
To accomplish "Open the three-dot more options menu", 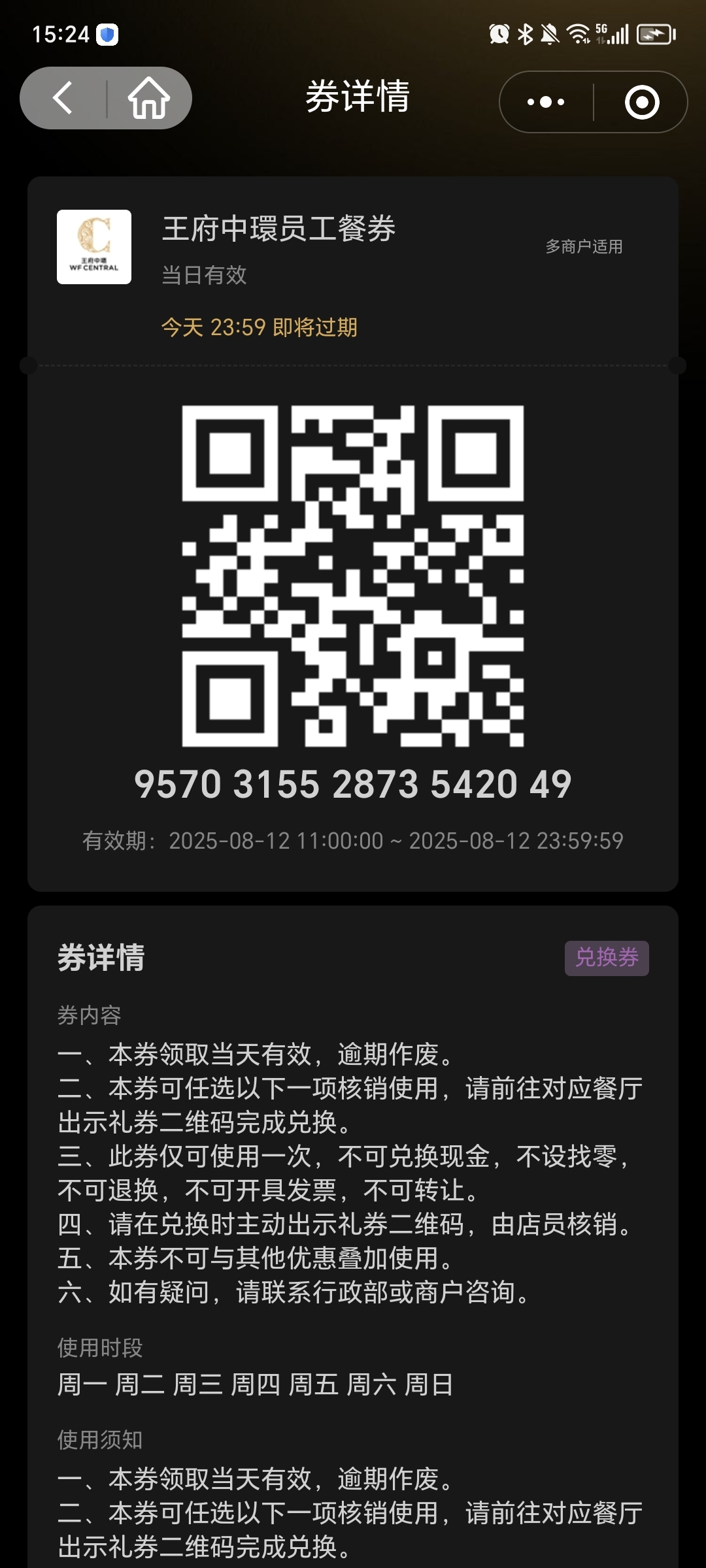I will click(546, 102).
